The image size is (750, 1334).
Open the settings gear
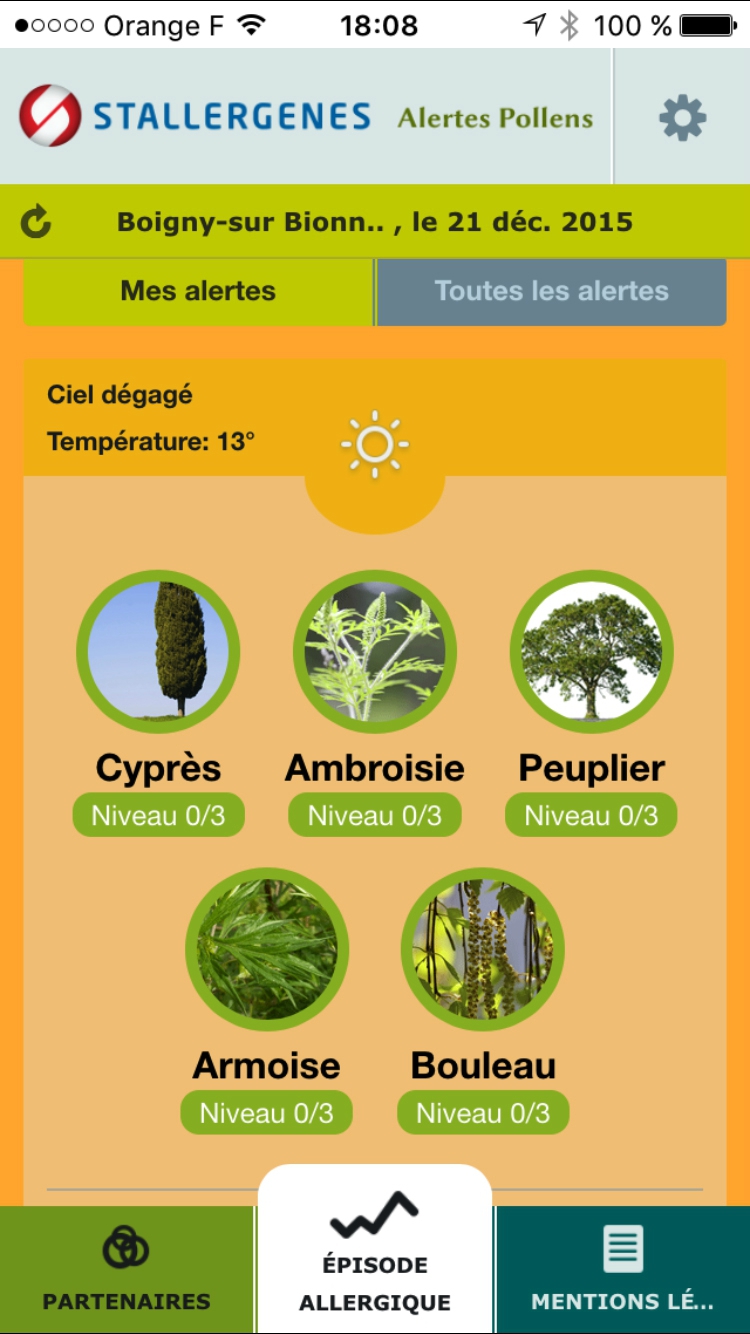pyautogui.click(x=682, y=118)
